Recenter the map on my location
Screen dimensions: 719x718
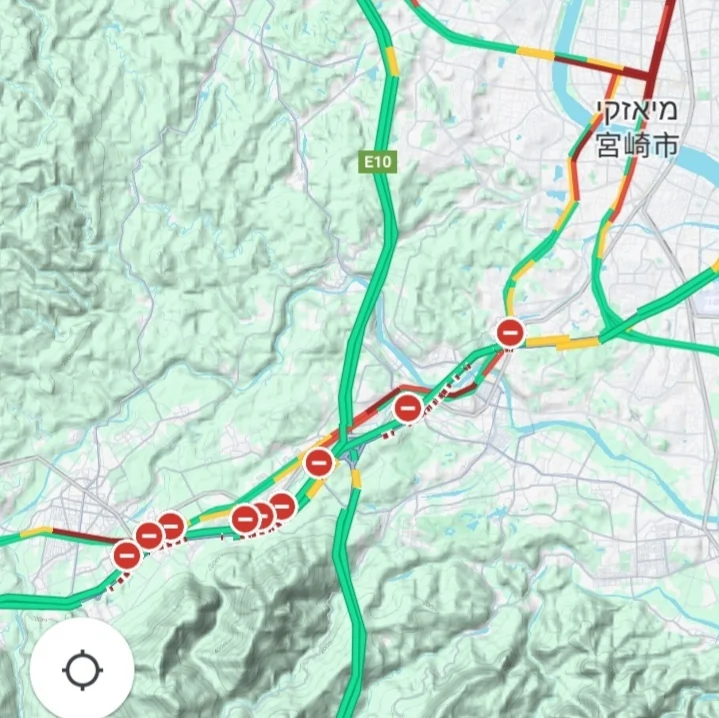pyautogui.click(x=82, y=669)
